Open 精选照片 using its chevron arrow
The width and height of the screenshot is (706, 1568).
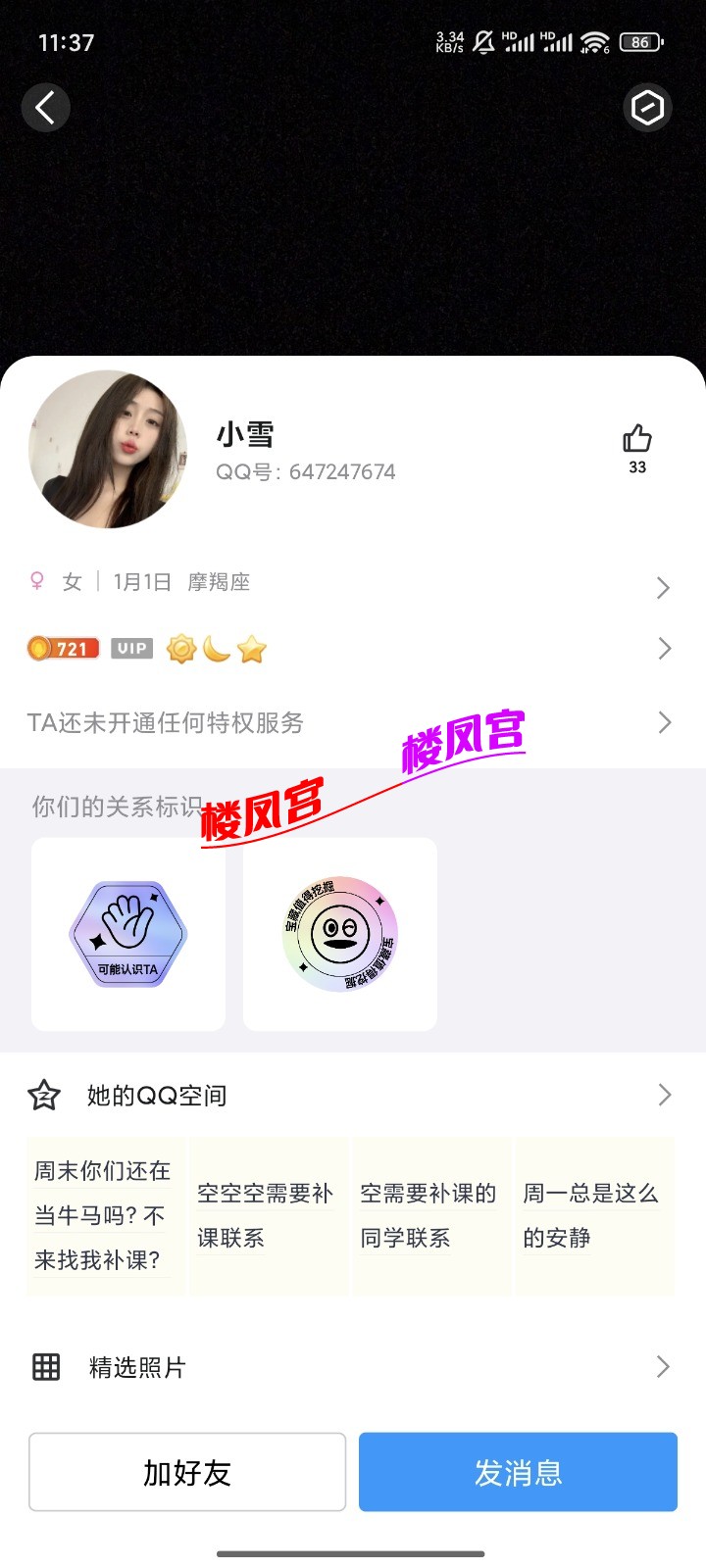pyautogui.click(x=665, y=1366)
